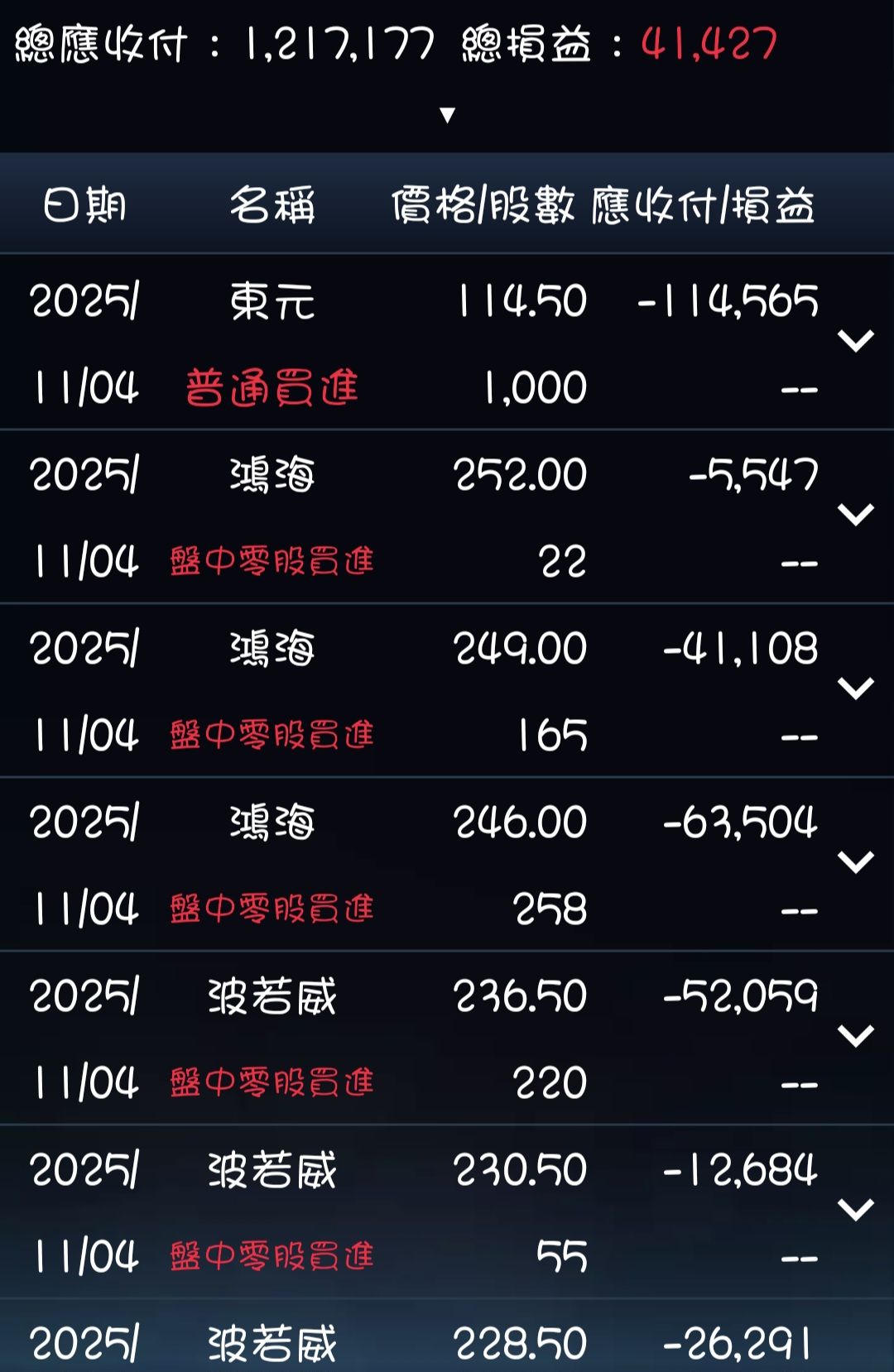Image resolution: width=894 pixels, height=1372 pixels.
Task: Expand the 鴻海 249.00 trade details
Action: [x=855, y=688]
